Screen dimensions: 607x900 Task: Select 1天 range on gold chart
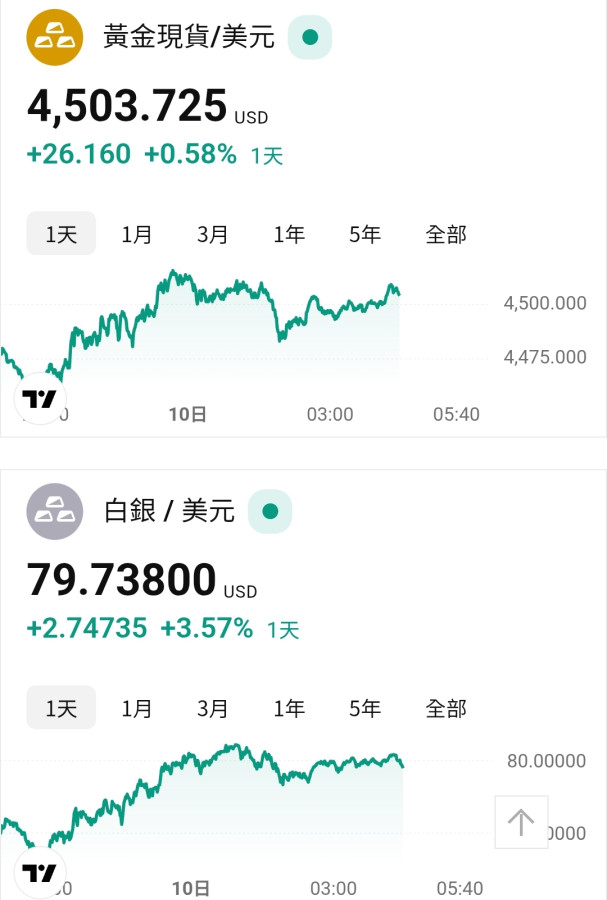(x=61, y=235)
